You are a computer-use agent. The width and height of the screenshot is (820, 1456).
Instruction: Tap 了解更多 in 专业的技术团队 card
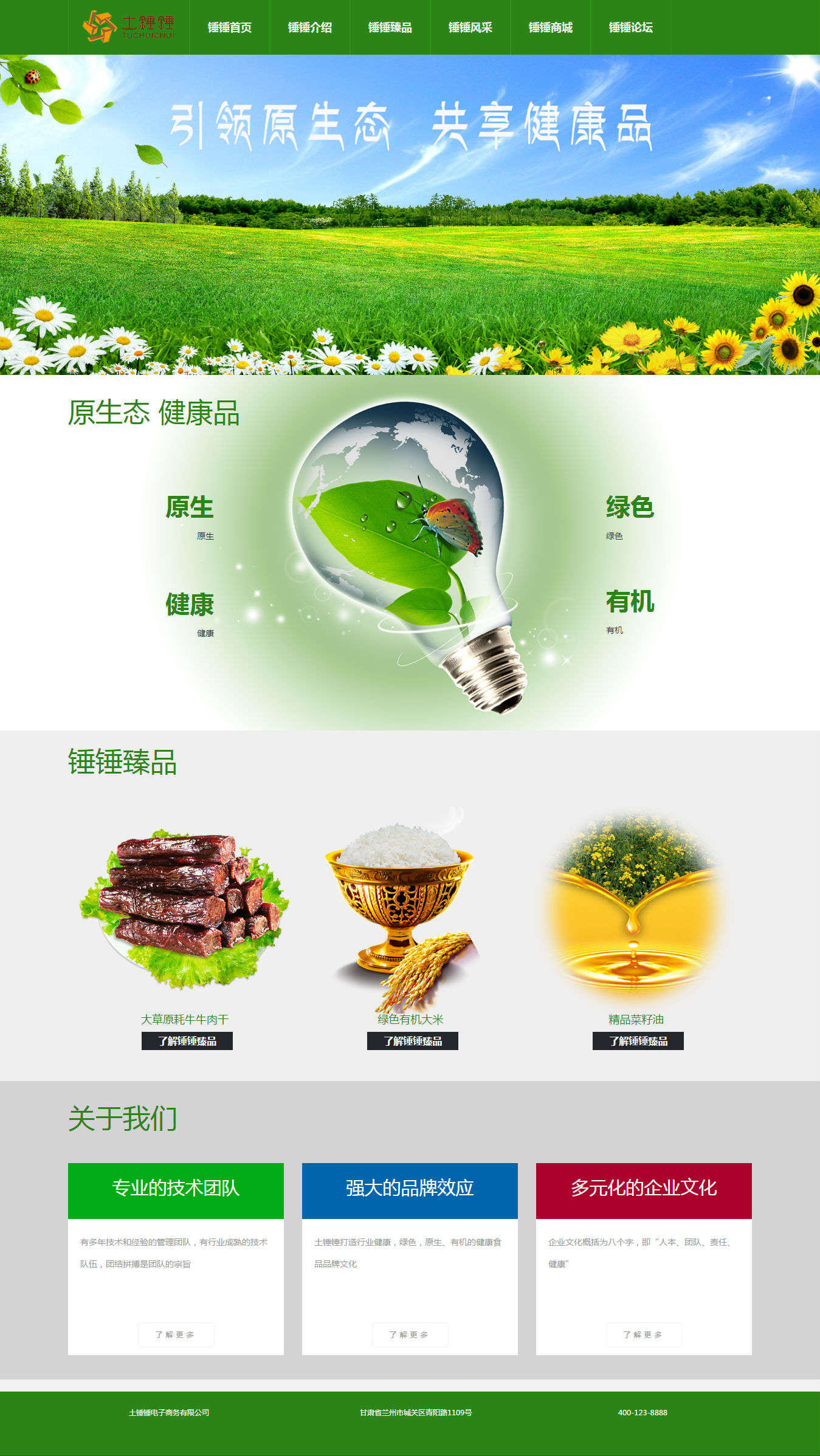176,1334
